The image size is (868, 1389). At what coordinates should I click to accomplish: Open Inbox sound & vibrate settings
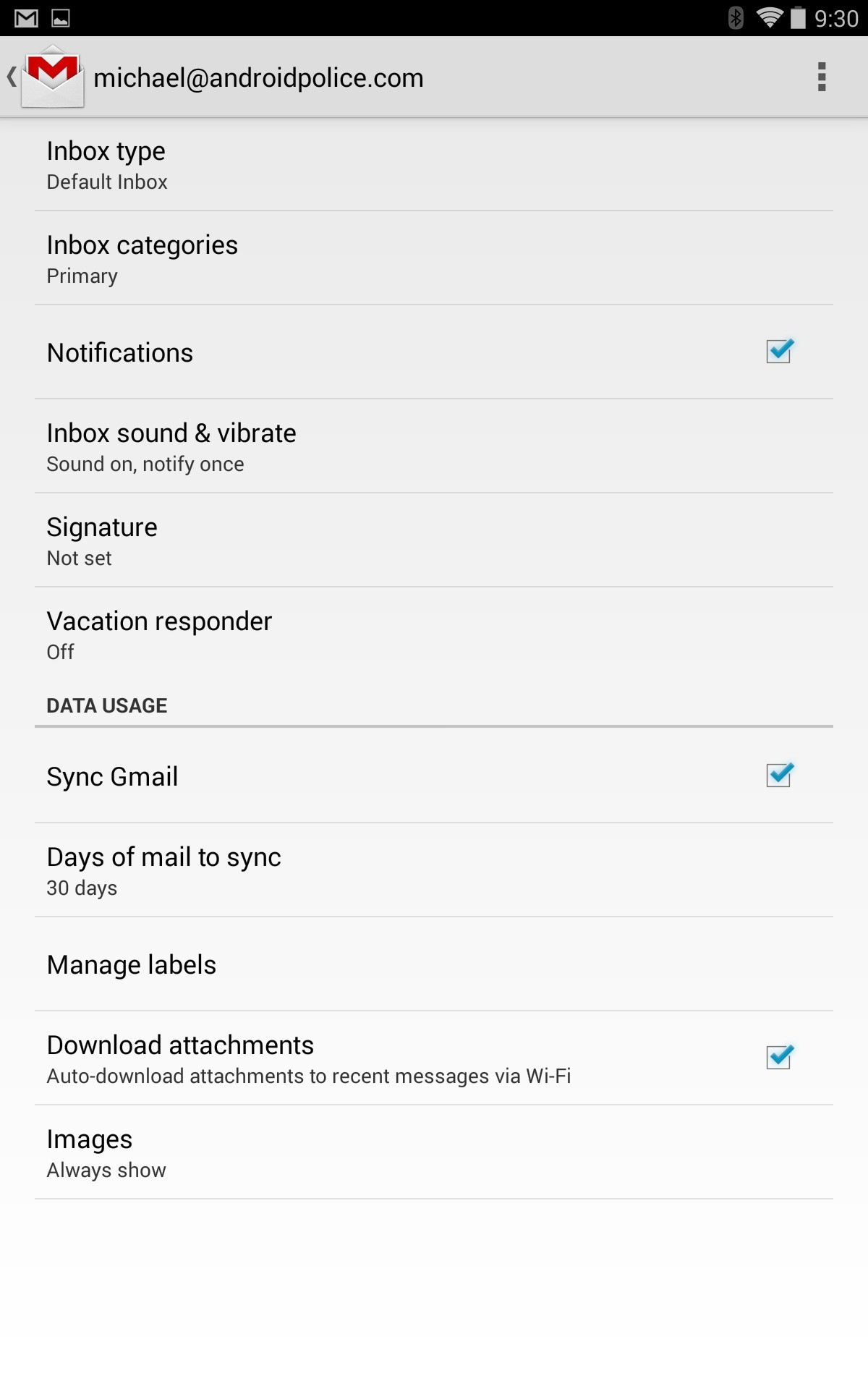[434, 447]
